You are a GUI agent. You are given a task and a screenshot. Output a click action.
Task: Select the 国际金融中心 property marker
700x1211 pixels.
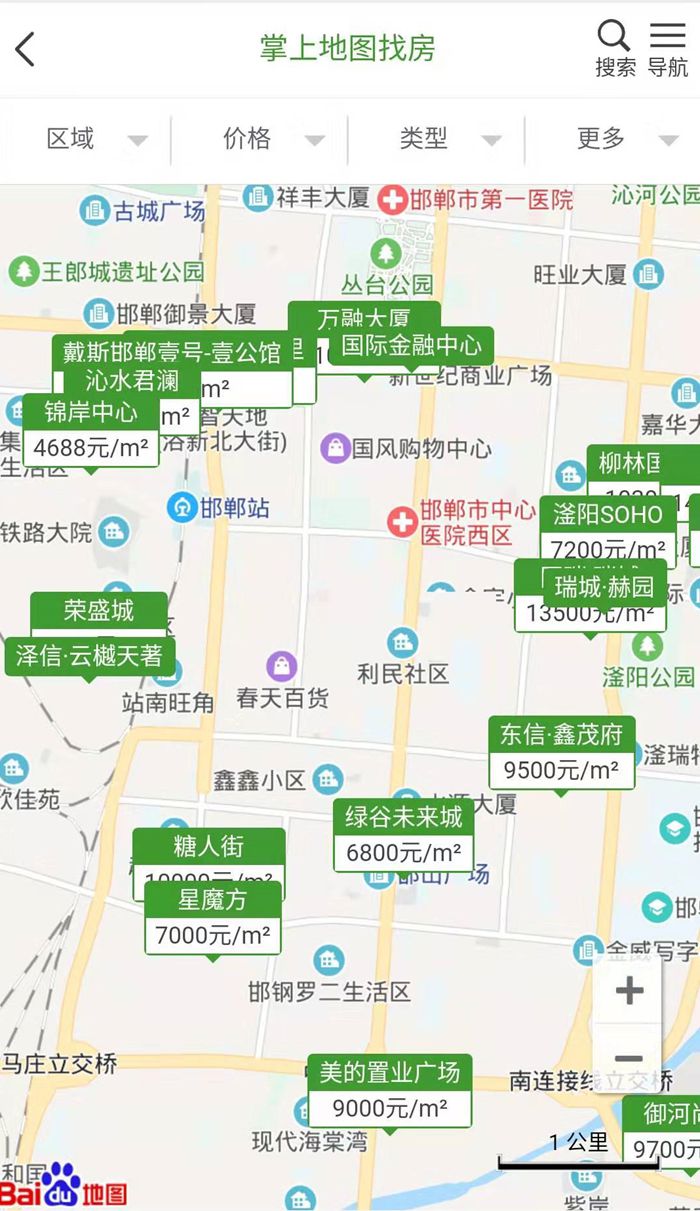[411, 346]
